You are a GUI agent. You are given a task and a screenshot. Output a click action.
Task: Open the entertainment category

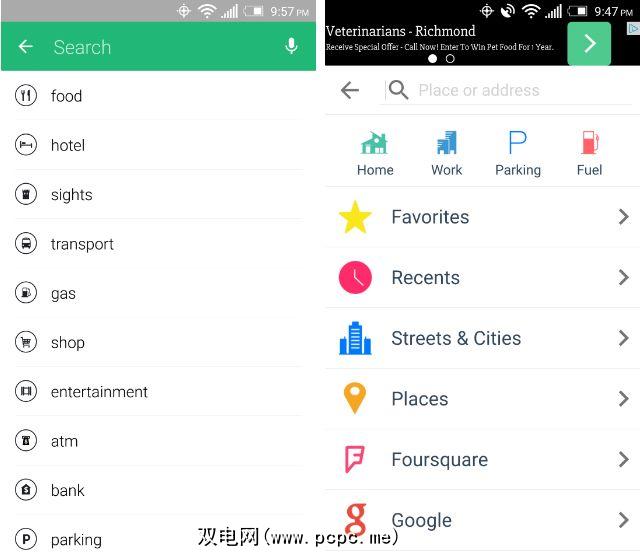click(x=99, y=392)
